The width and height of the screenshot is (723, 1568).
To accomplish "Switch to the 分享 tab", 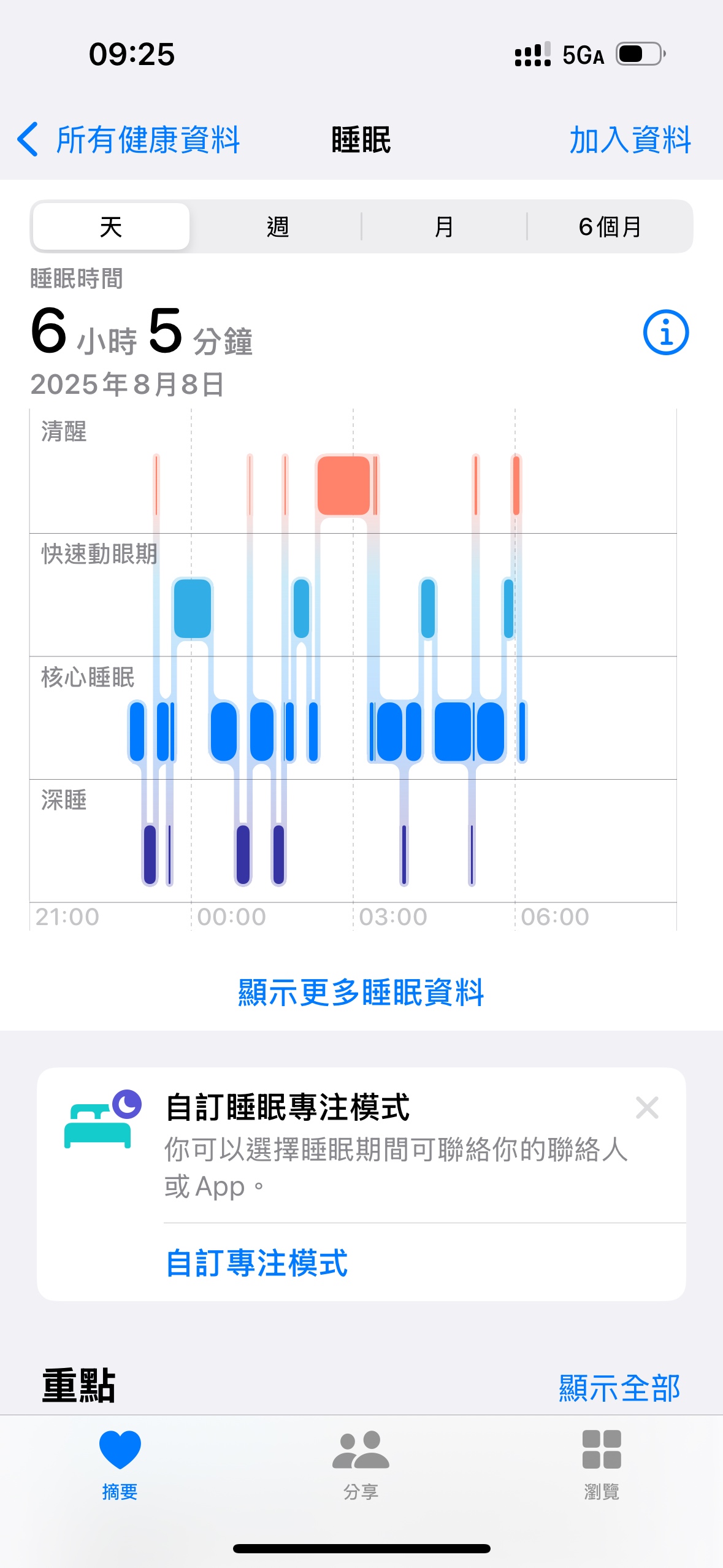I will click(361, 1464).
